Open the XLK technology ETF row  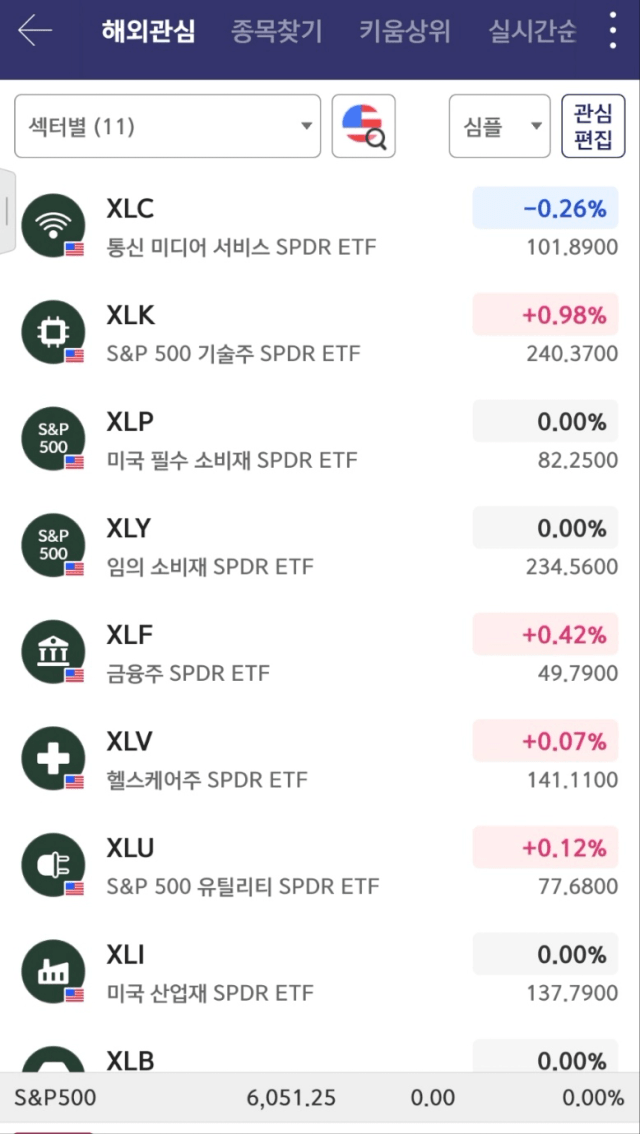[320, 333]
